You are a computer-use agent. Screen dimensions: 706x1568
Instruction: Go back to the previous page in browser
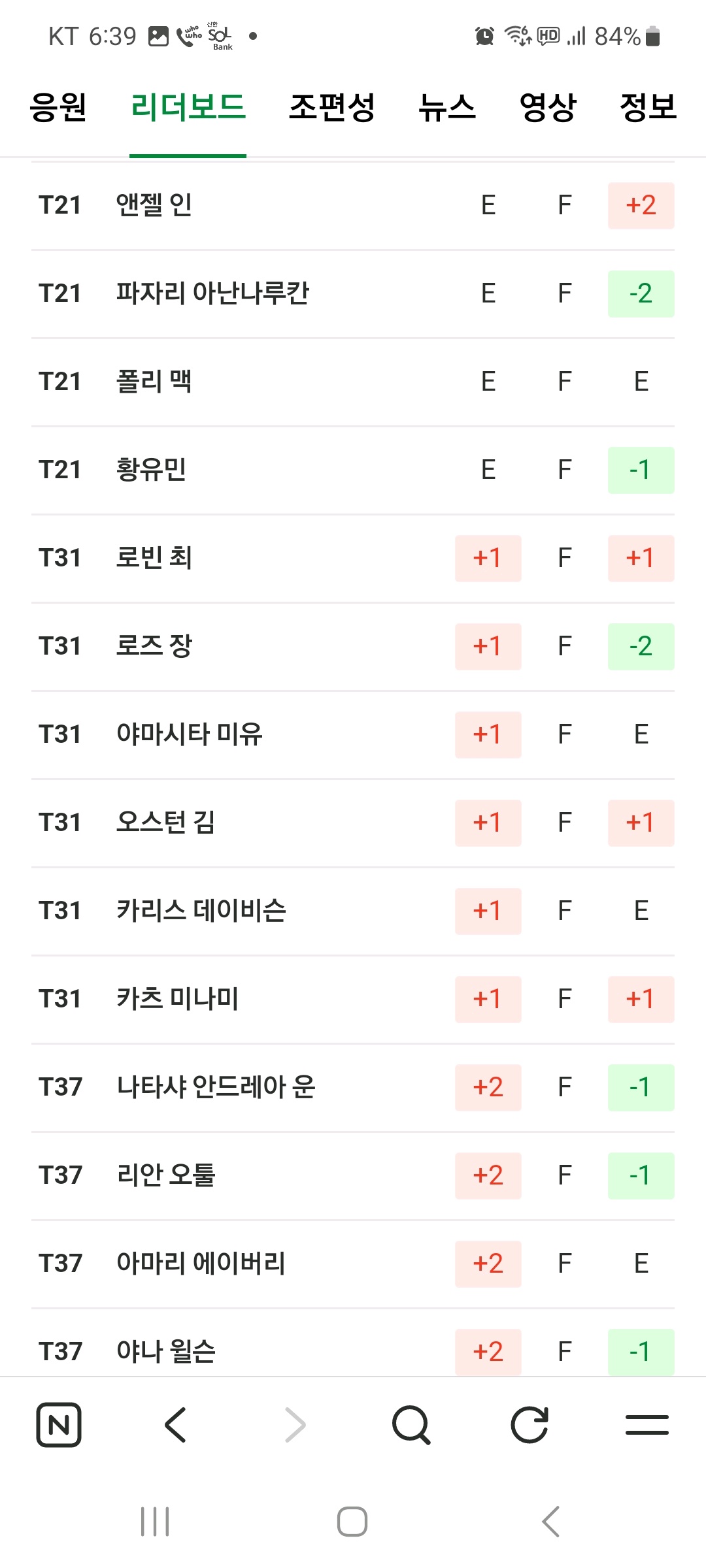176,1424
